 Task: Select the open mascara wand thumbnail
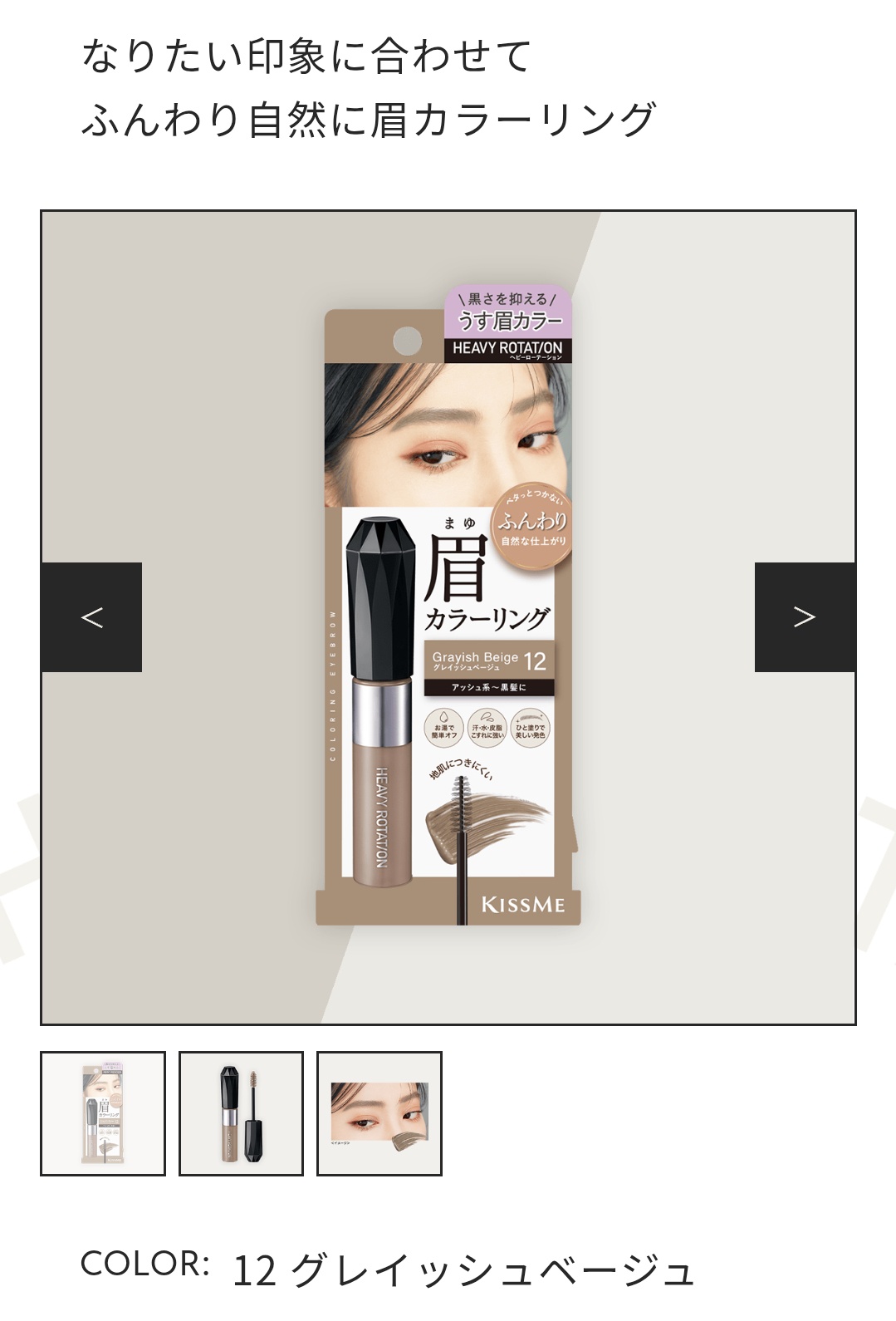click(241, 1112)
